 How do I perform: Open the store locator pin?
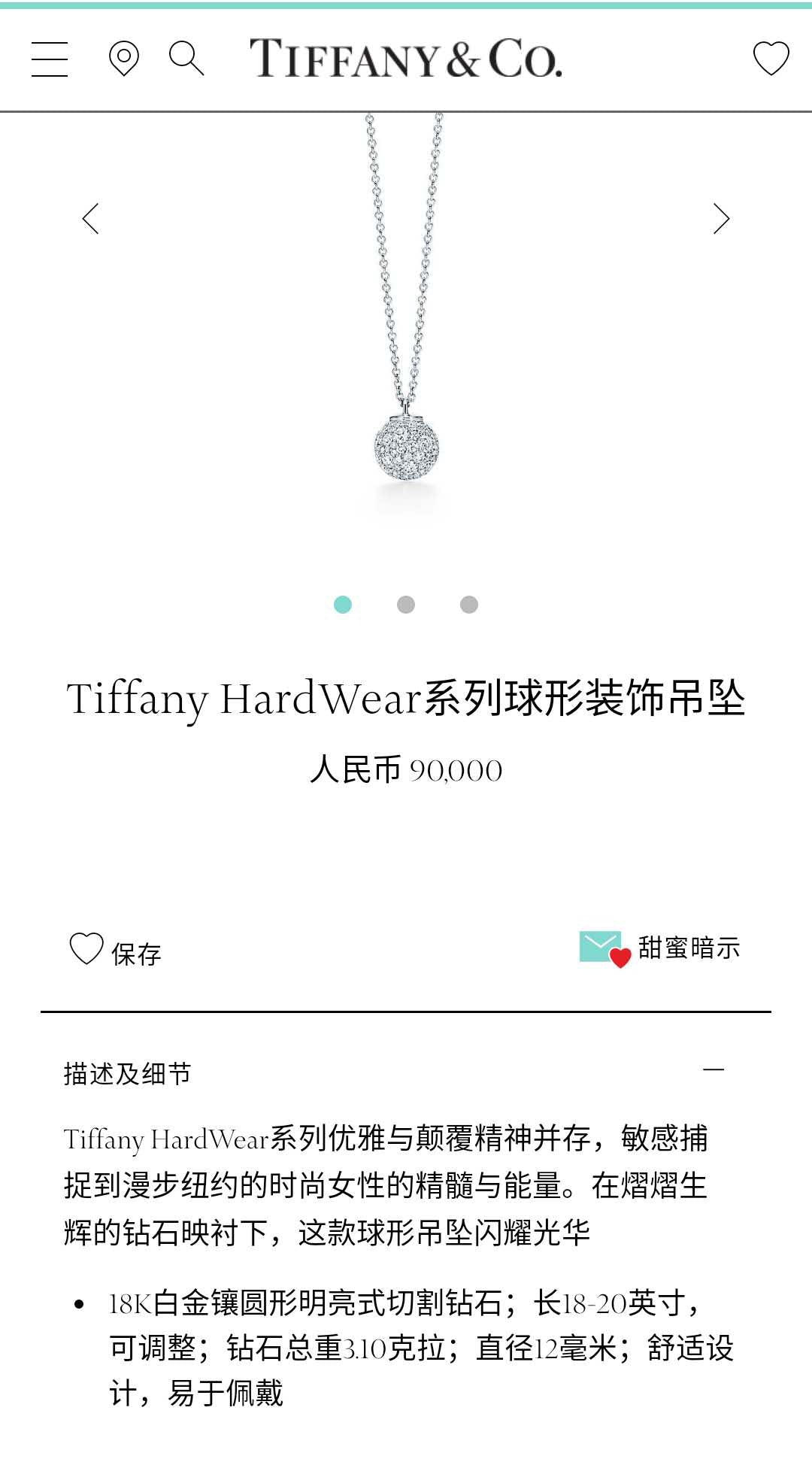pyautogui.click(x=124, y=59)
